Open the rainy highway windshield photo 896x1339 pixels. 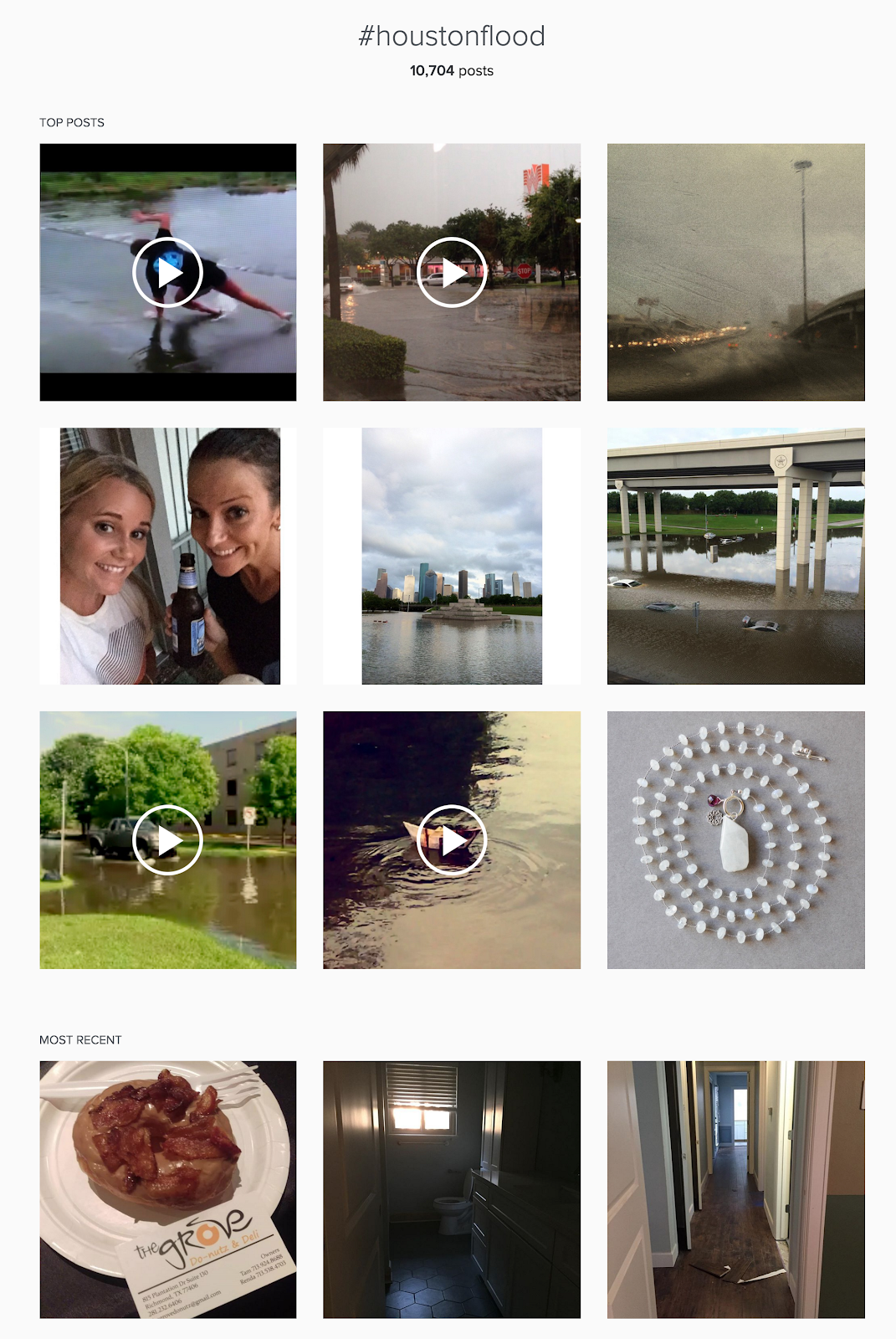pos(735,273)
